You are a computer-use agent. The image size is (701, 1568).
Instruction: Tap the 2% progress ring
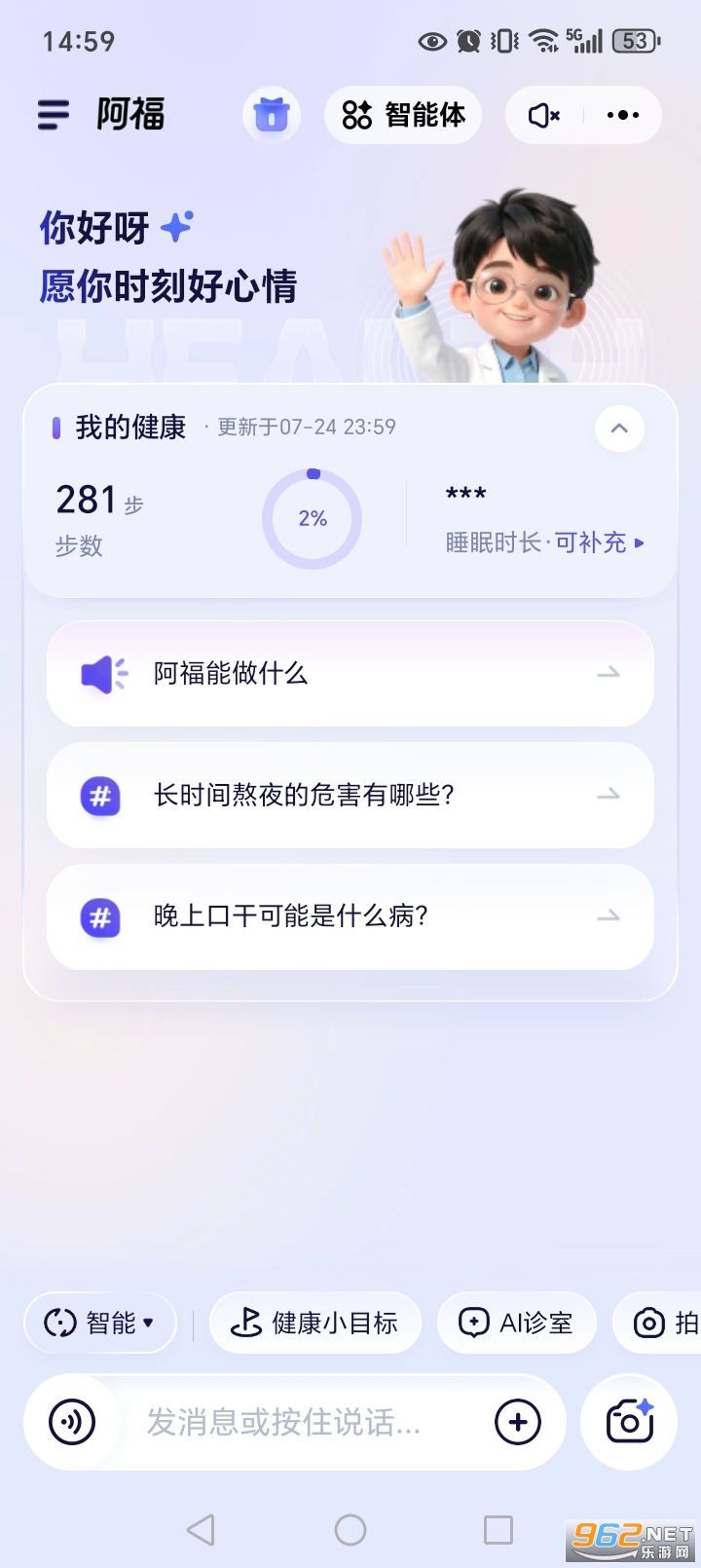pyautogui.click(x=312, y=518)
